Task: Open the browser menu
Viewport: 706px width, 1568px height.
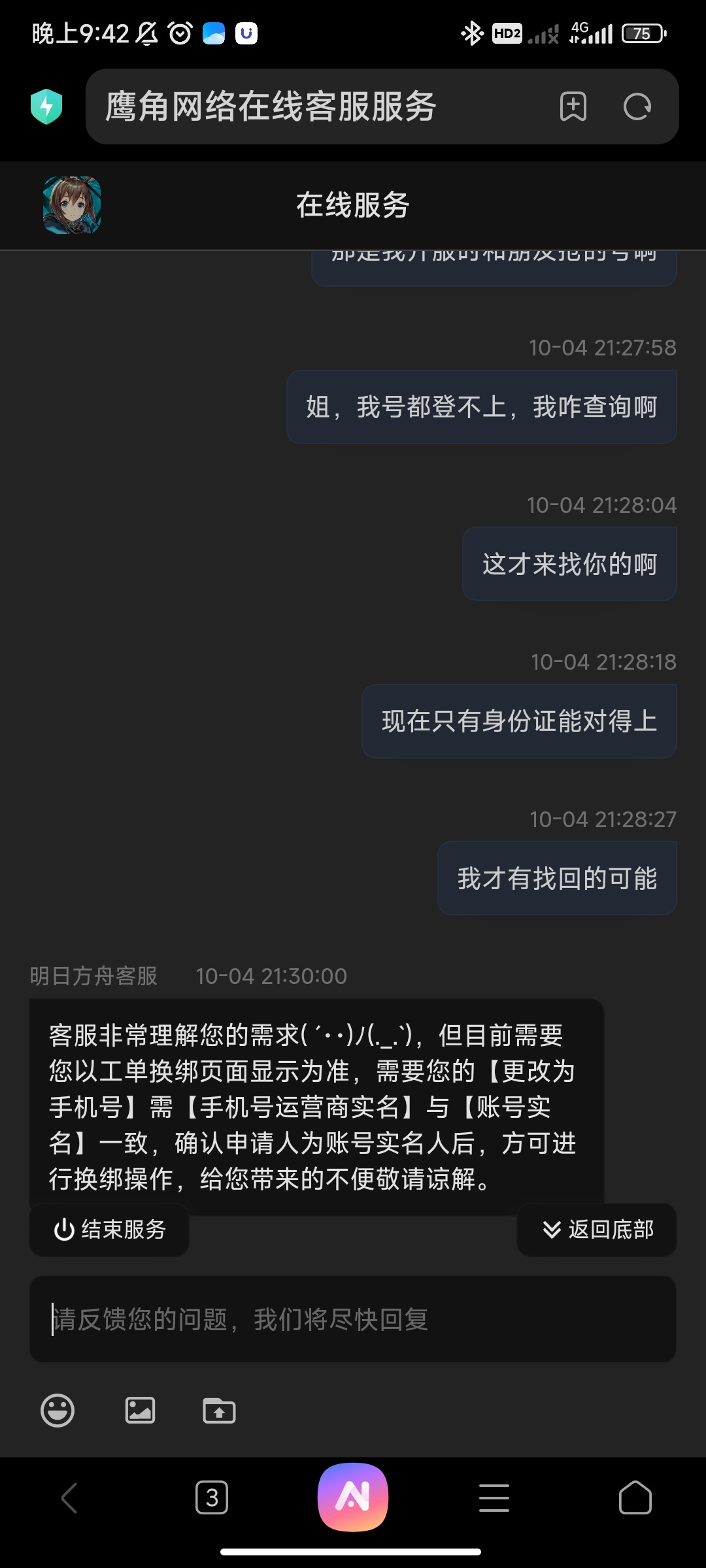Action: pyautogui.click(x=494, y=1497)
